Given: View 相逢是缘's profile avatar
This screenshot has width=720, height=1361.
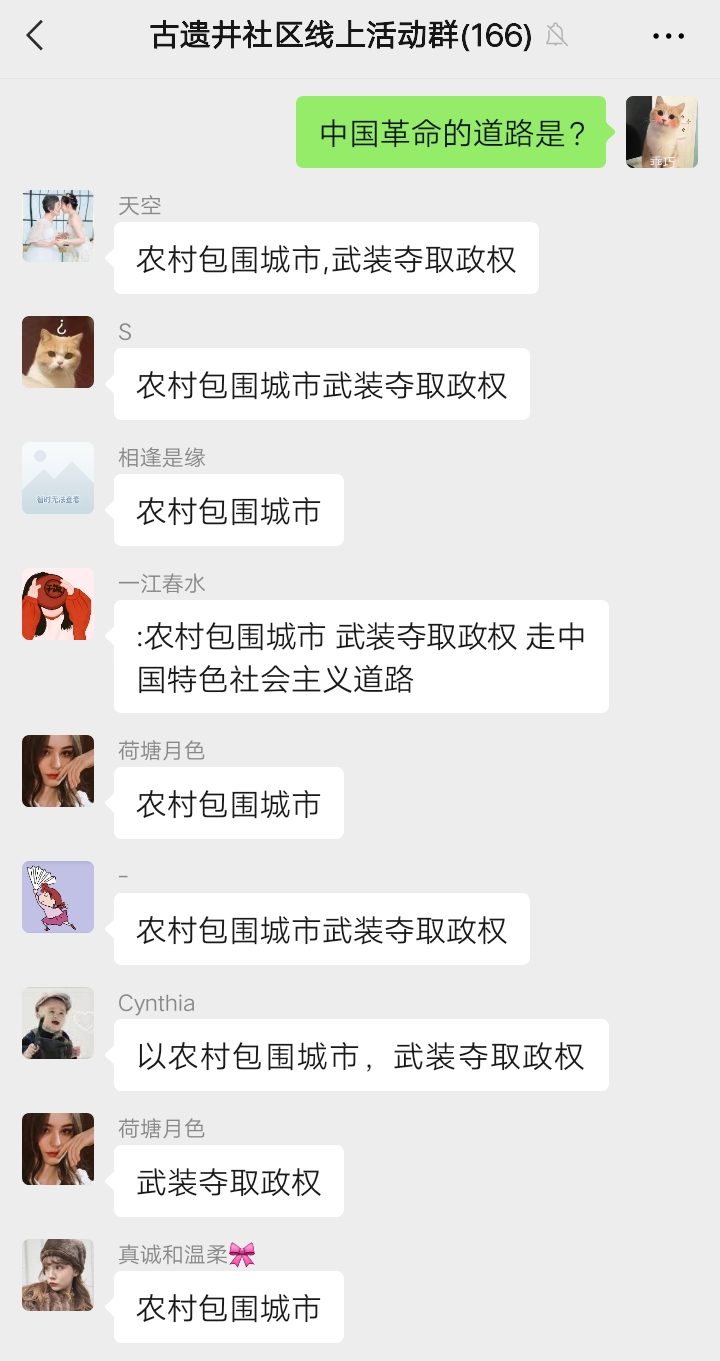Looking at the screenshot, I should [x=58, y=478].
